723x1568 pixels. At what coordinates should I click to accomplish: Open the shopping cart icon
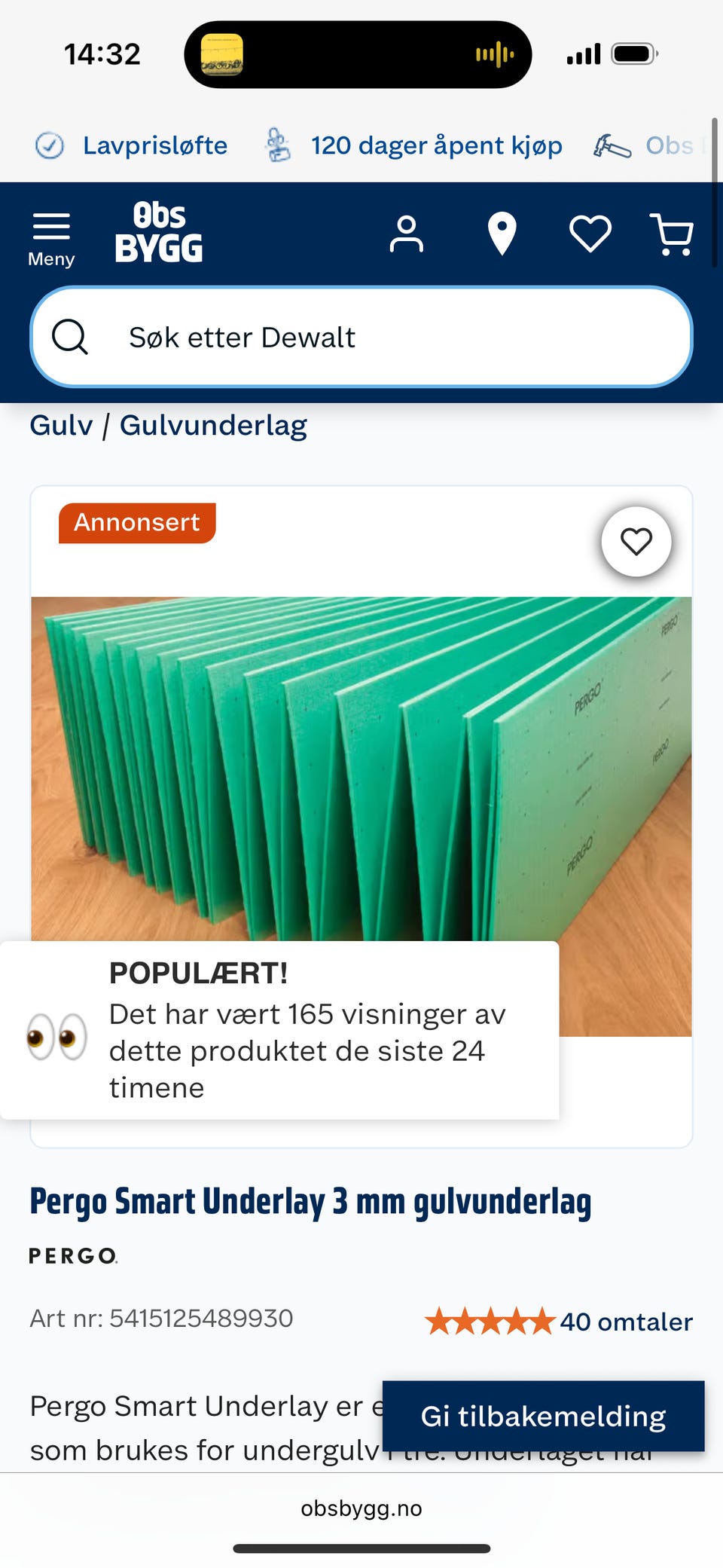coord(673,234)
